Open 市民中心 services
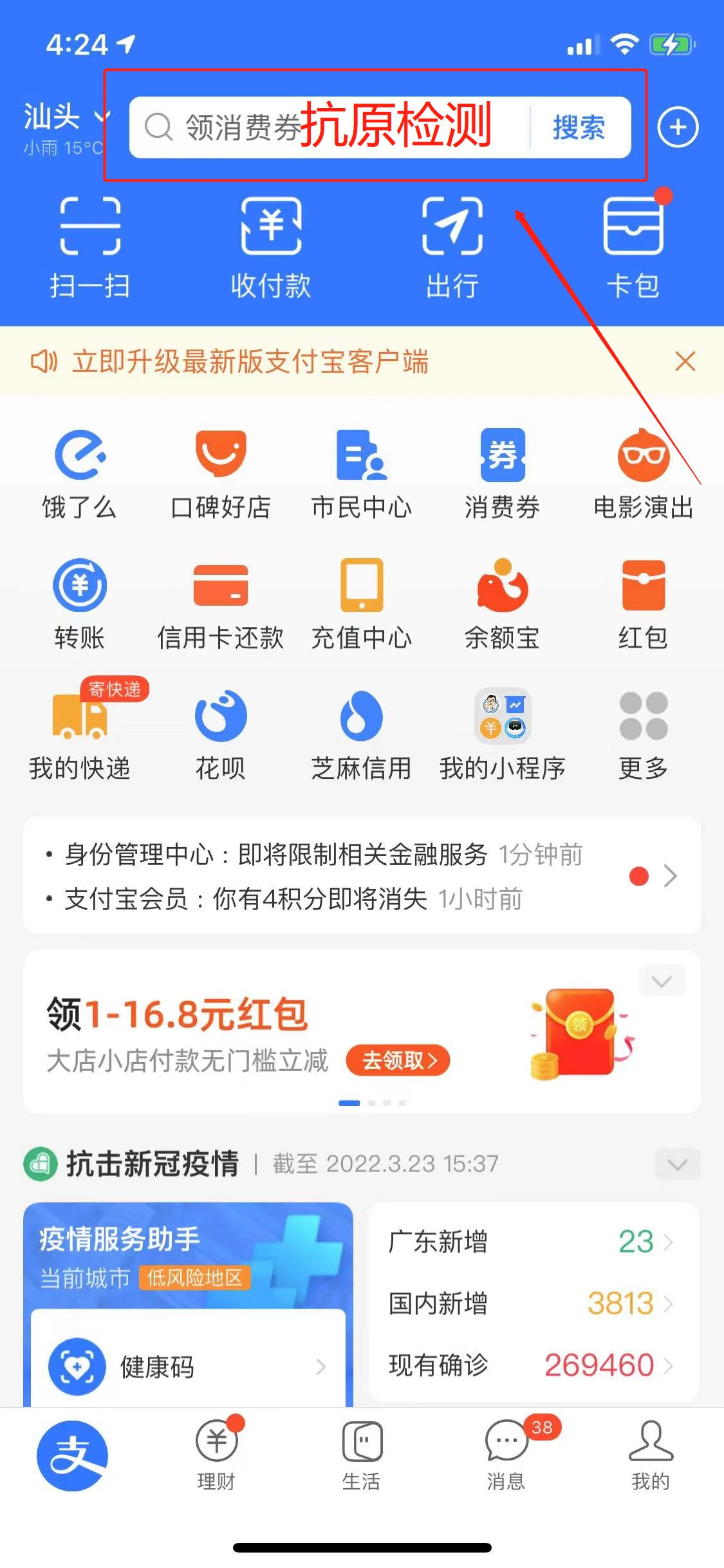 point(361,473)
